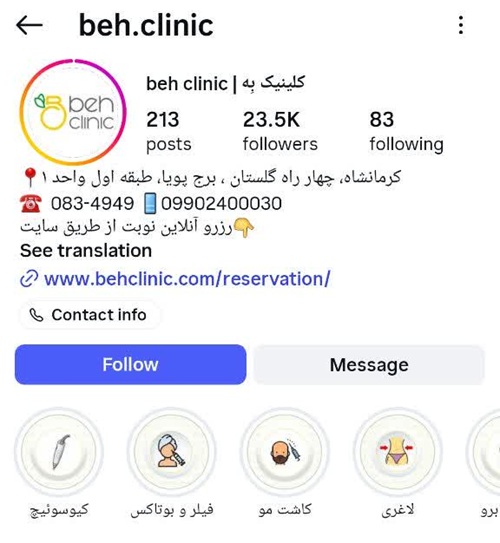Message the beh.clinic account
The width and height of the screenshot is (500, 543).
[x=369, y=365]
